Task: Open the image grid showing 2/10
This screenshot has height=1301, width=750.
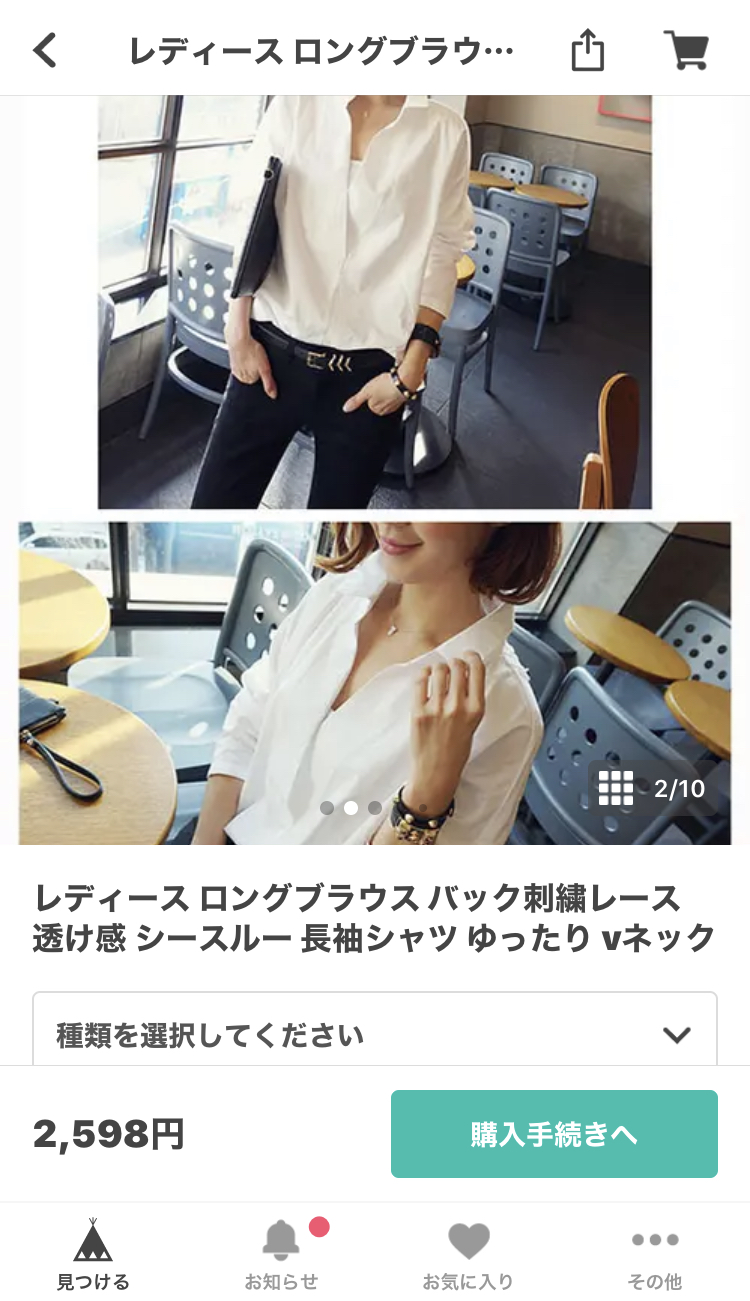Action: click(x=652, y=788)
